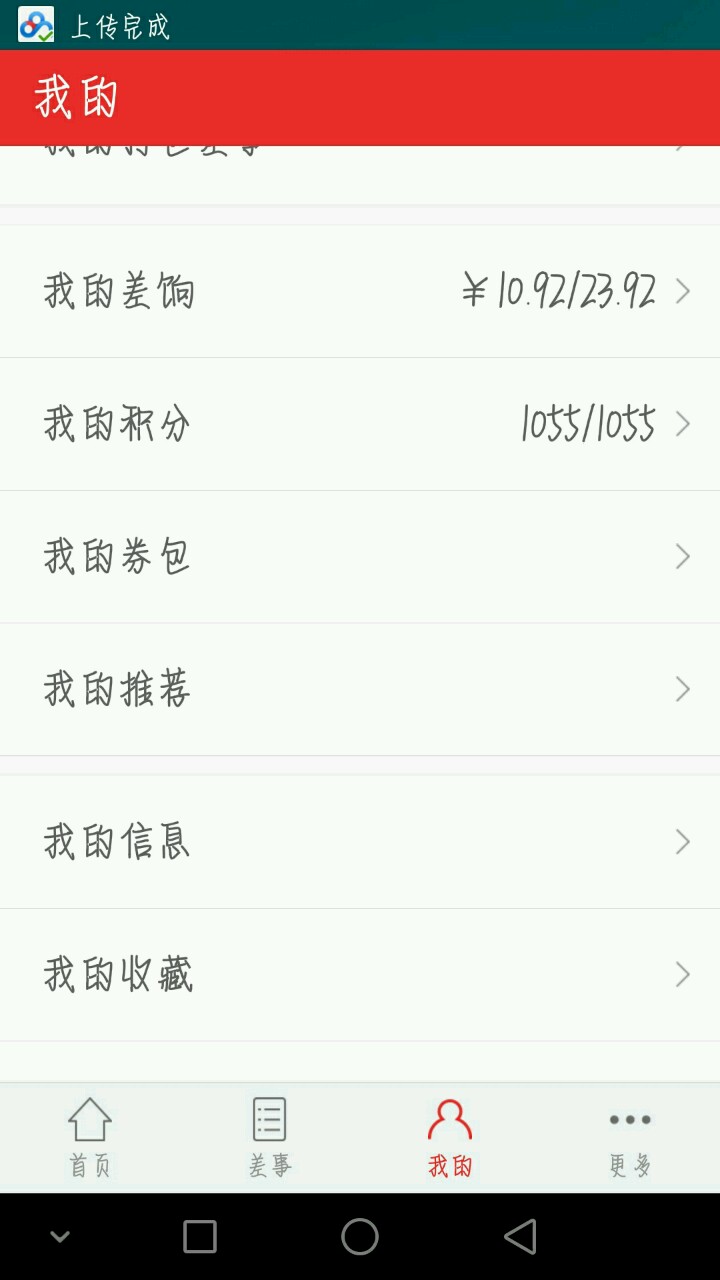Tap the system home button
The height and width of the screenshot is (1280, 720).
360,1237
